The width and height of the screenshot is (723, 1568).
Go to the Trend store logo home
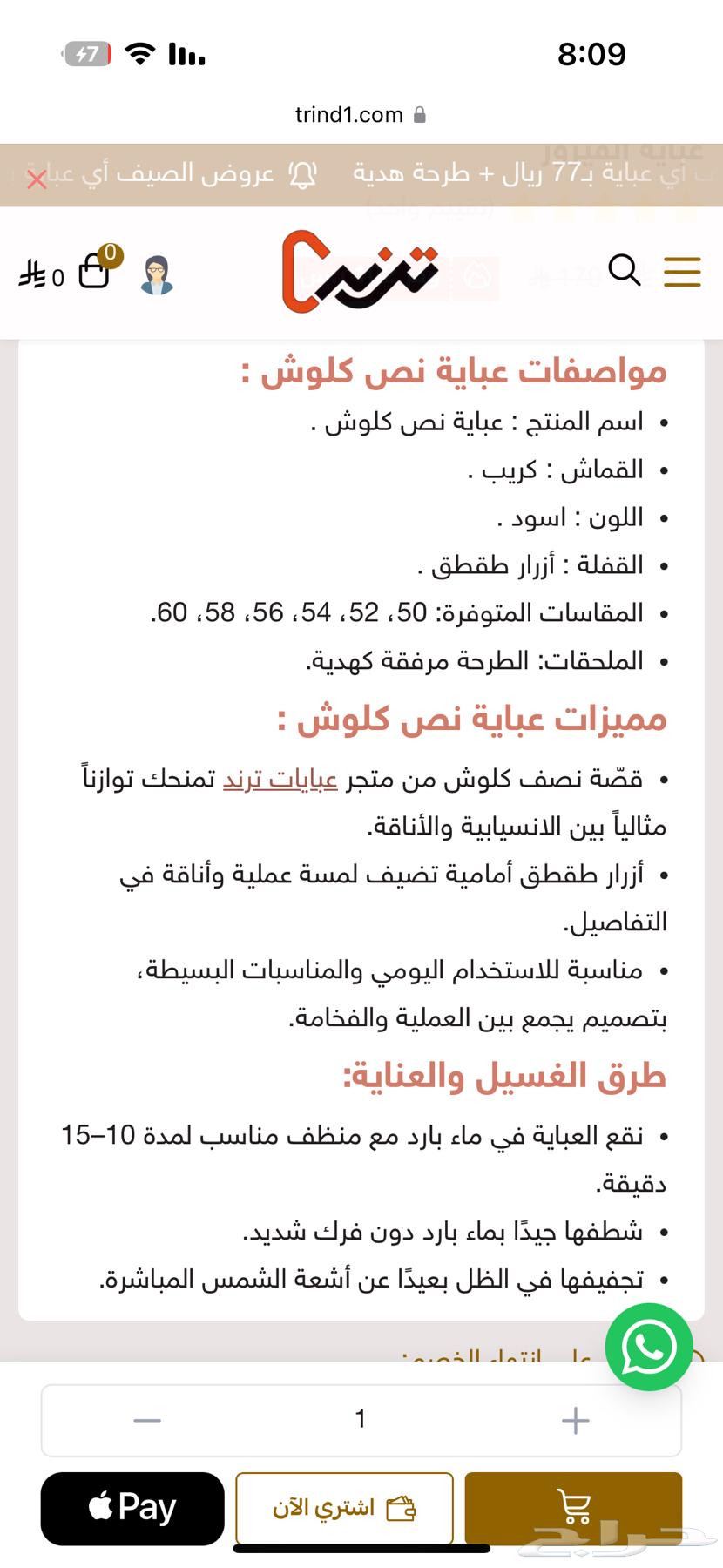[x=360, y=272]
